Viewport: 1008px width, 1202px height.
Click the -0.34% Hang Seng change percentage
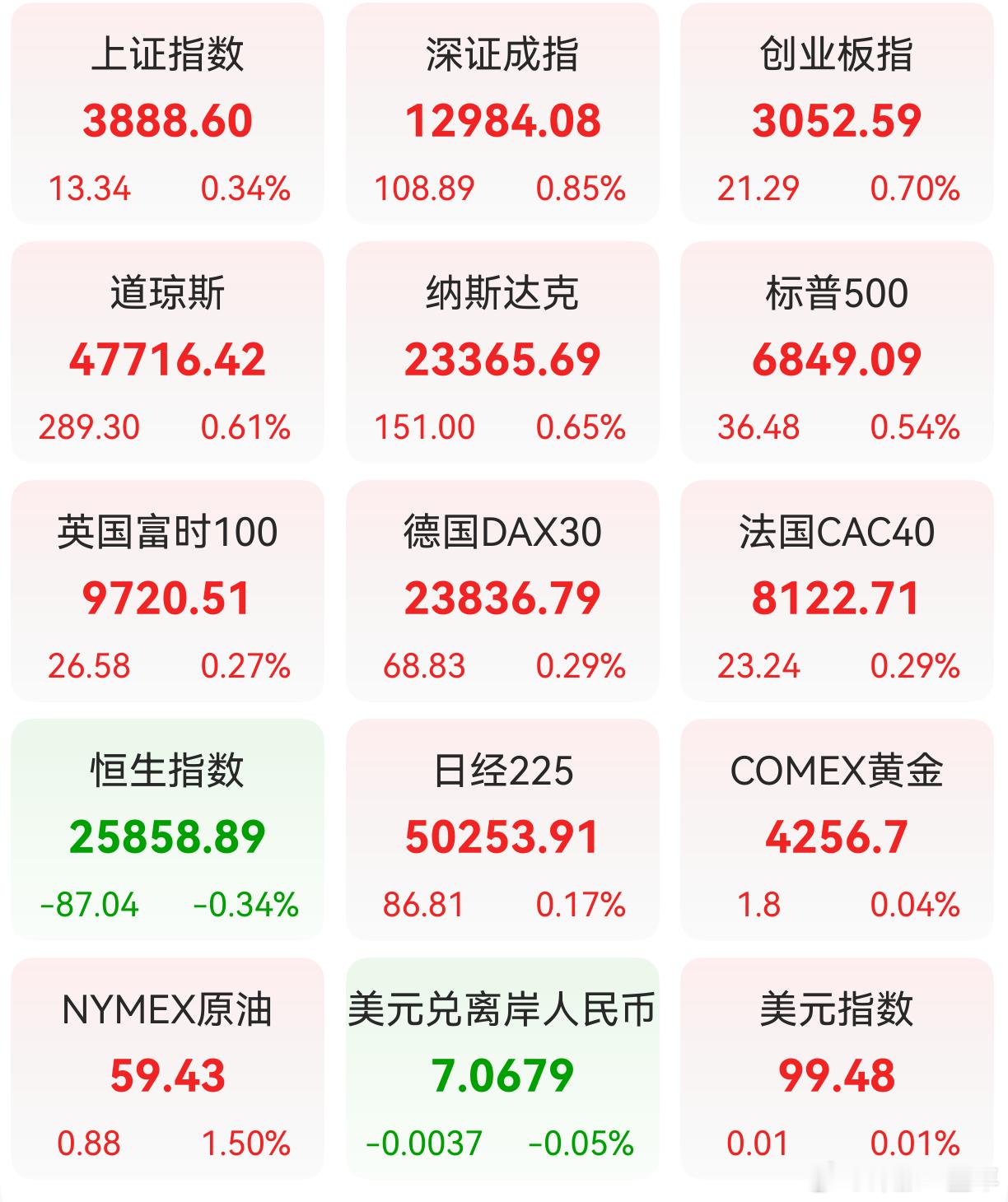click(247, 904)
